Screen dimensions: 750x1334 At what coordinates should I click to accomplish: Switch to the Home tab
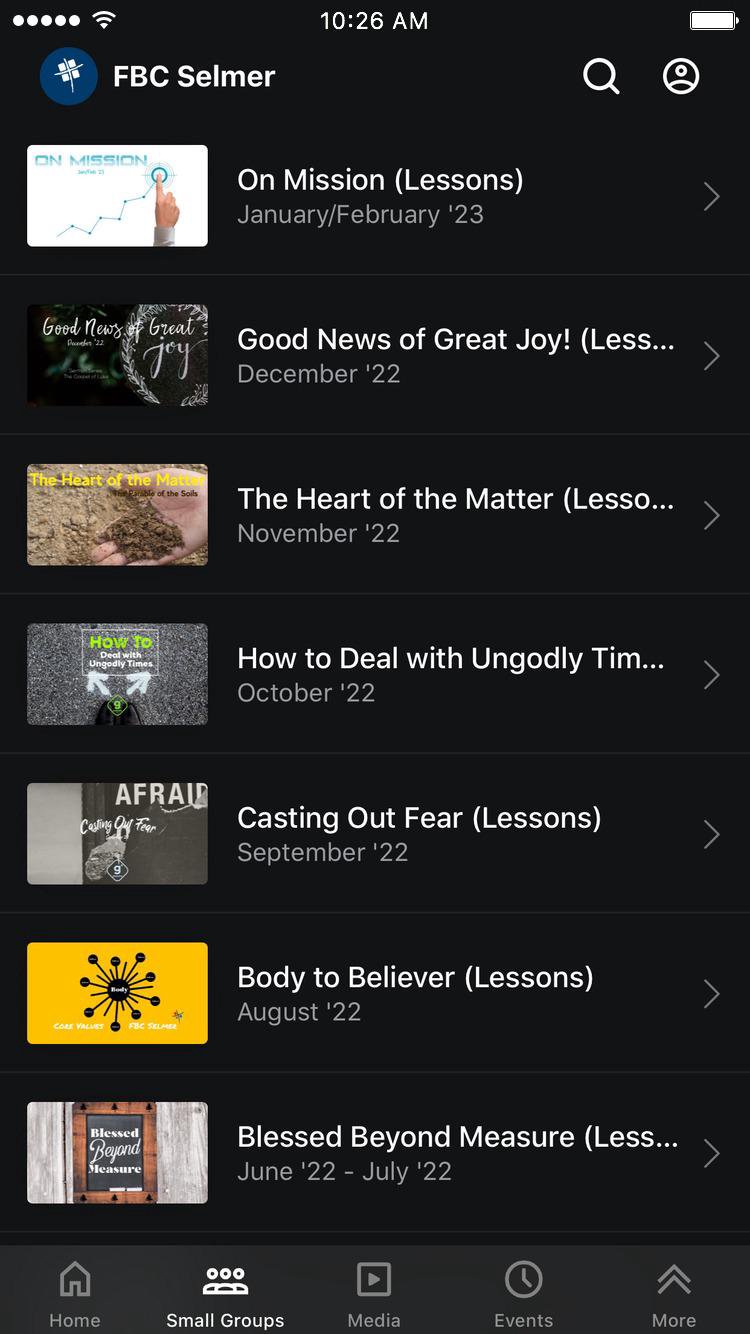75,1293
